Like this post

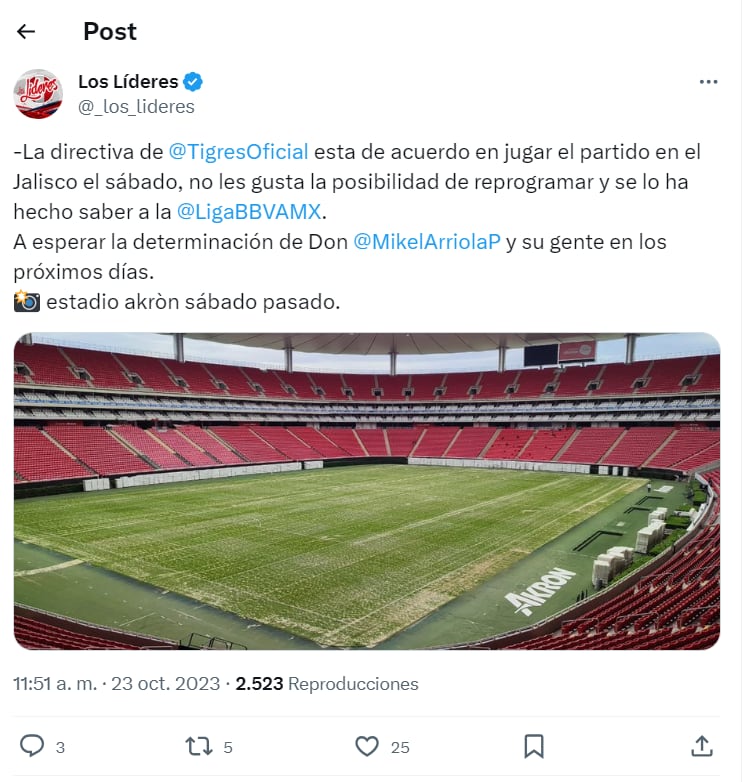[x=368, y=746]
